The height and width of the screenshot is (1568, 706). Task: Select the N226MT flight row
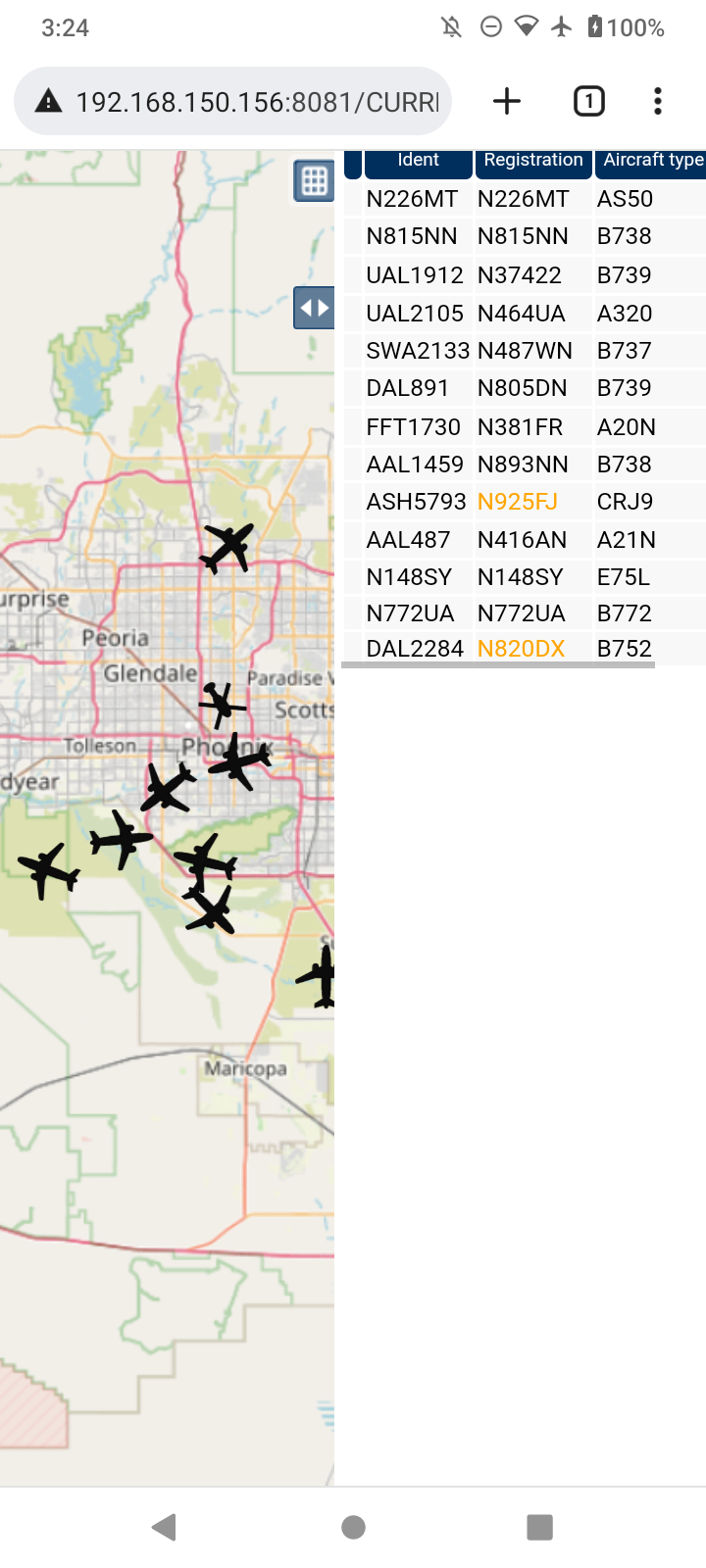(525, 199)
